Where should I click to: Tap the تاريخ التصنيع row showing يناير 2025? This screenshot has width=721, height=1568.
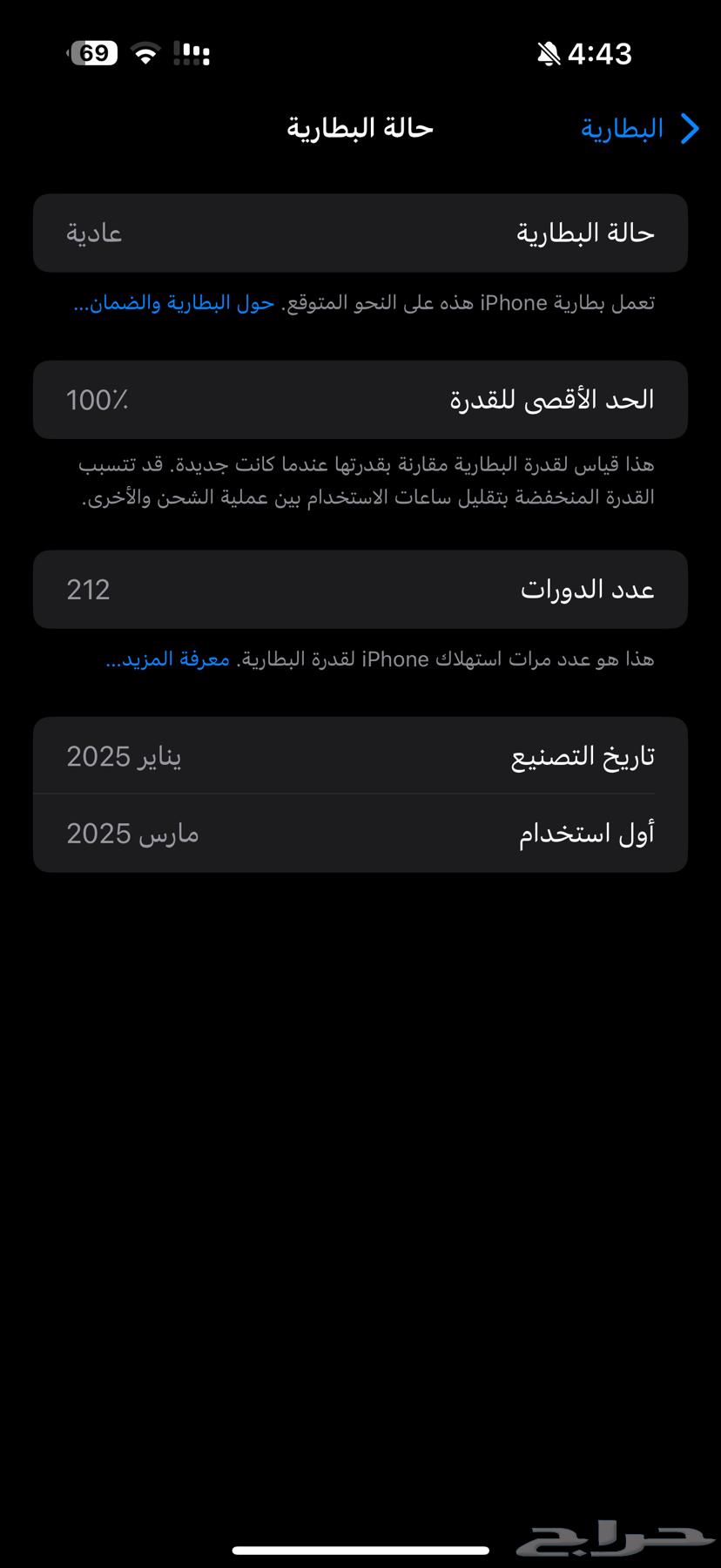[360, 755]
